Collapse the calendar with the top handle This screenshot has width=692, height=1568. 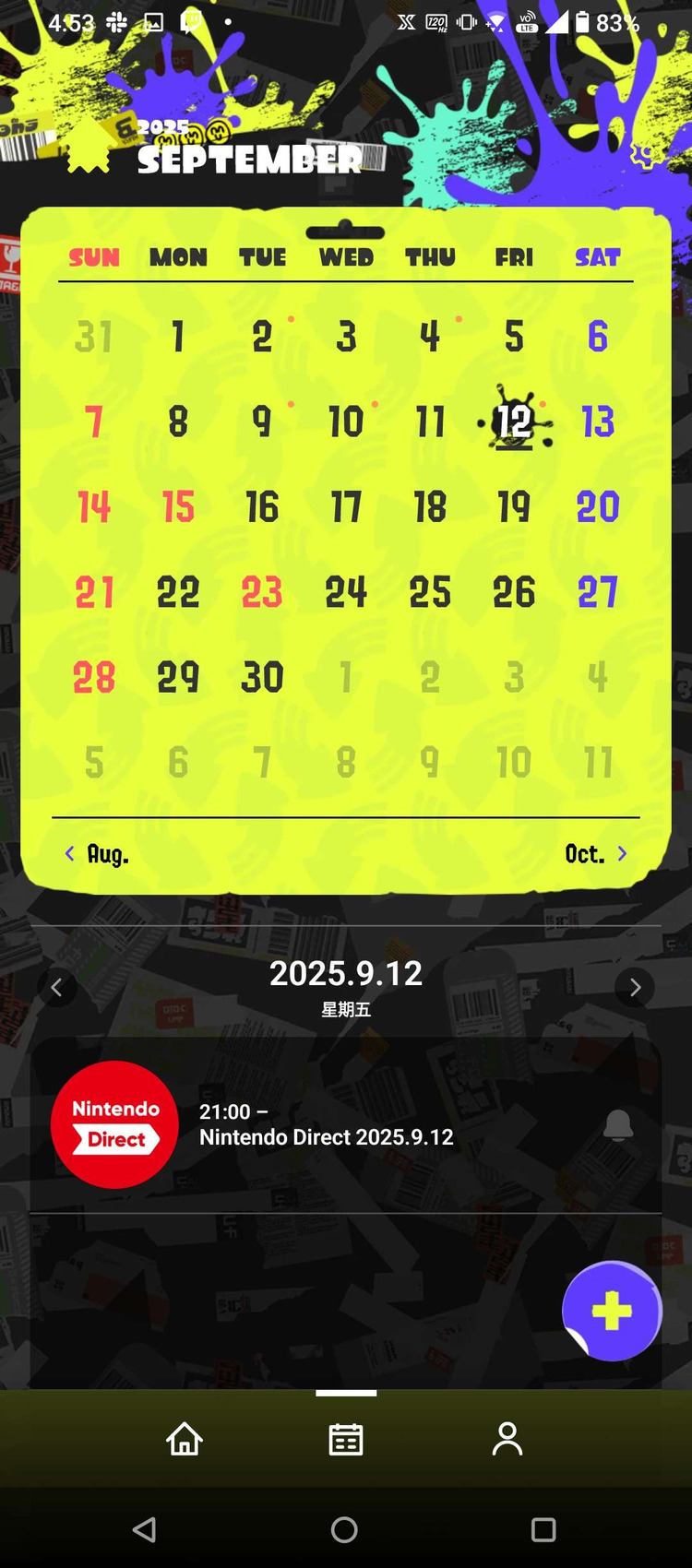(345, 231)
